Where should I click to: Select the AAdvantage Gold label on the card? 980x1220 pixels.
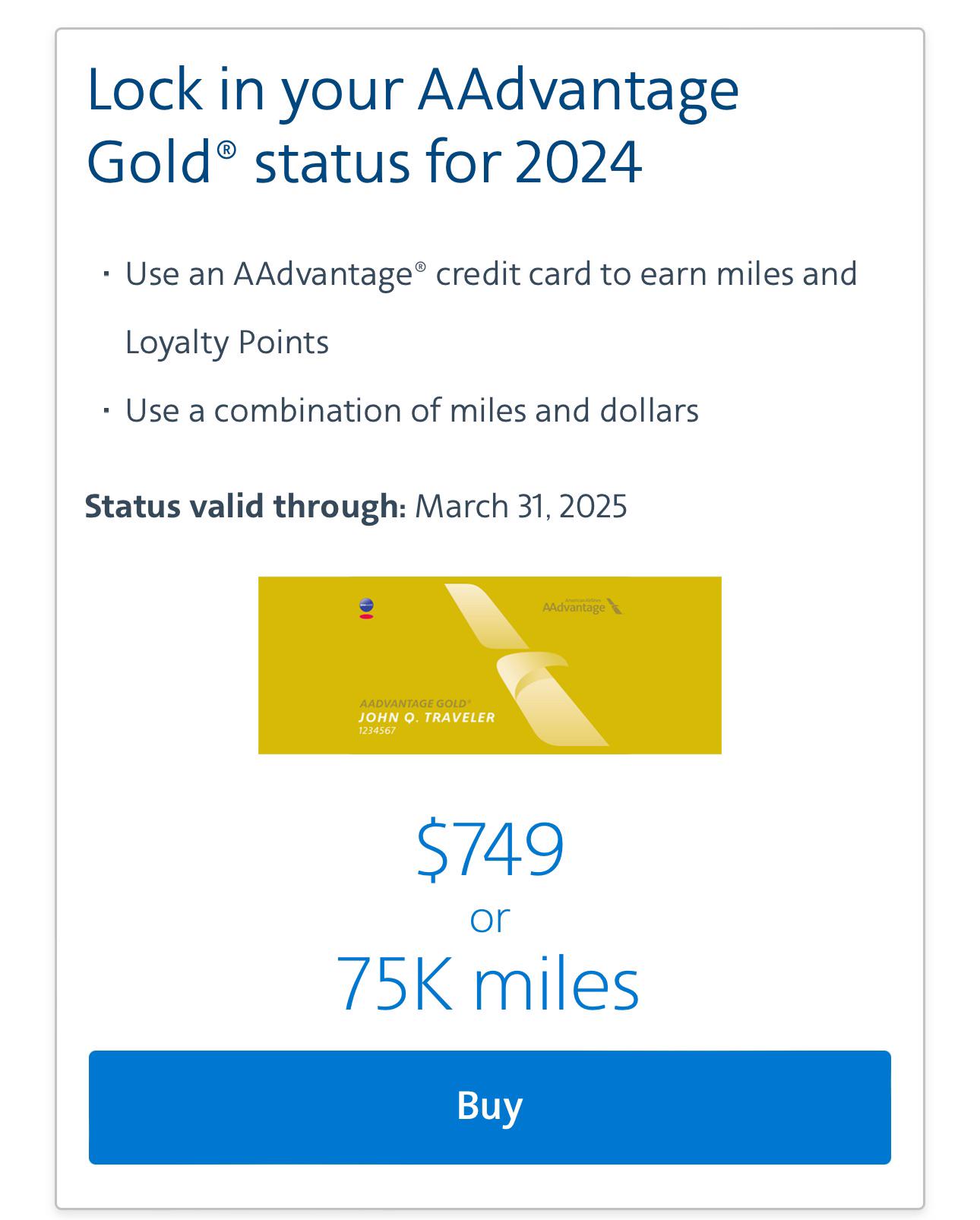[414, 701]
